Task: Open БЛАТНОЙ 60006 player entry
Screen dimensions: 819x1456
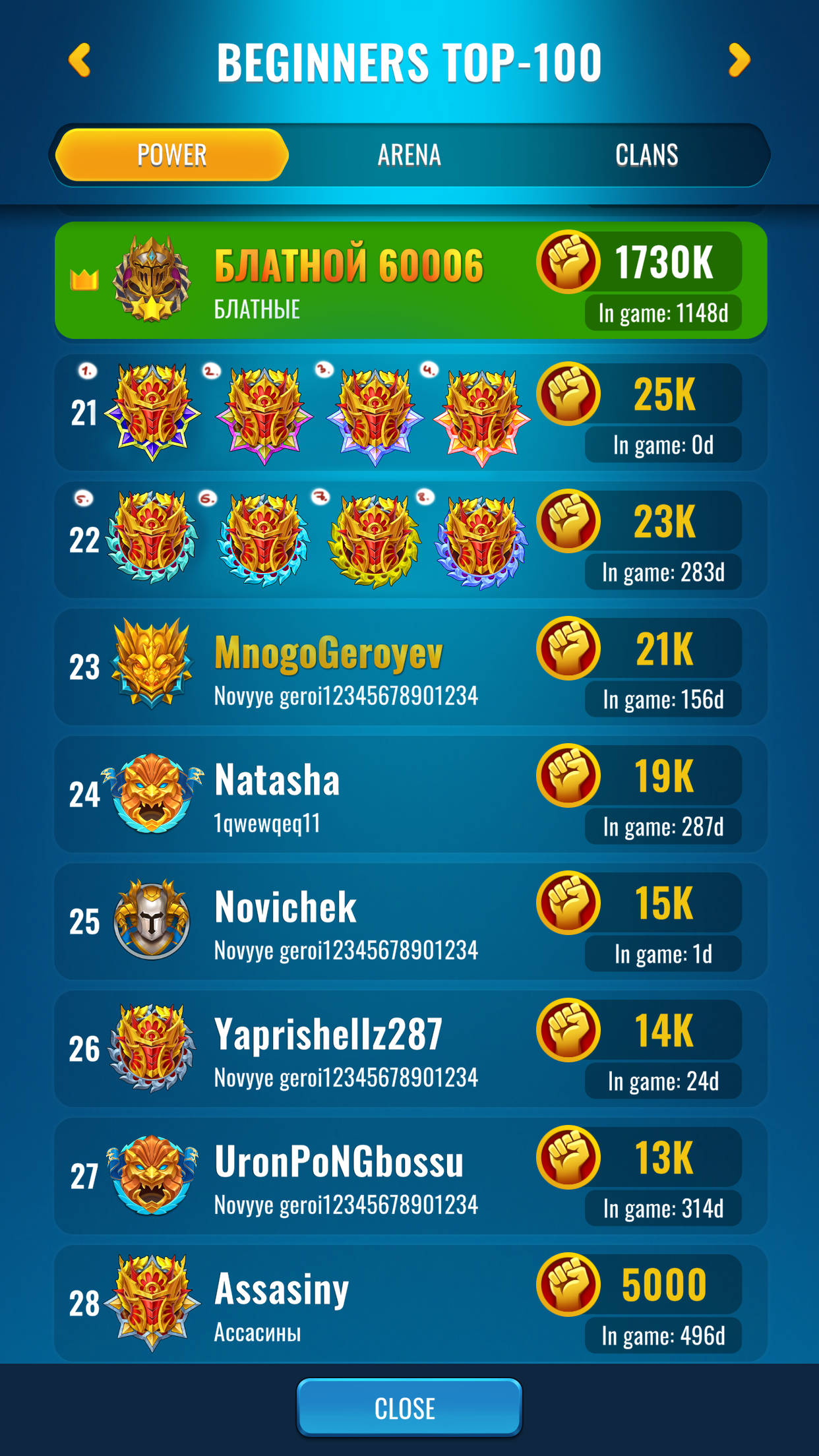Action: click(x=410, y=281)
